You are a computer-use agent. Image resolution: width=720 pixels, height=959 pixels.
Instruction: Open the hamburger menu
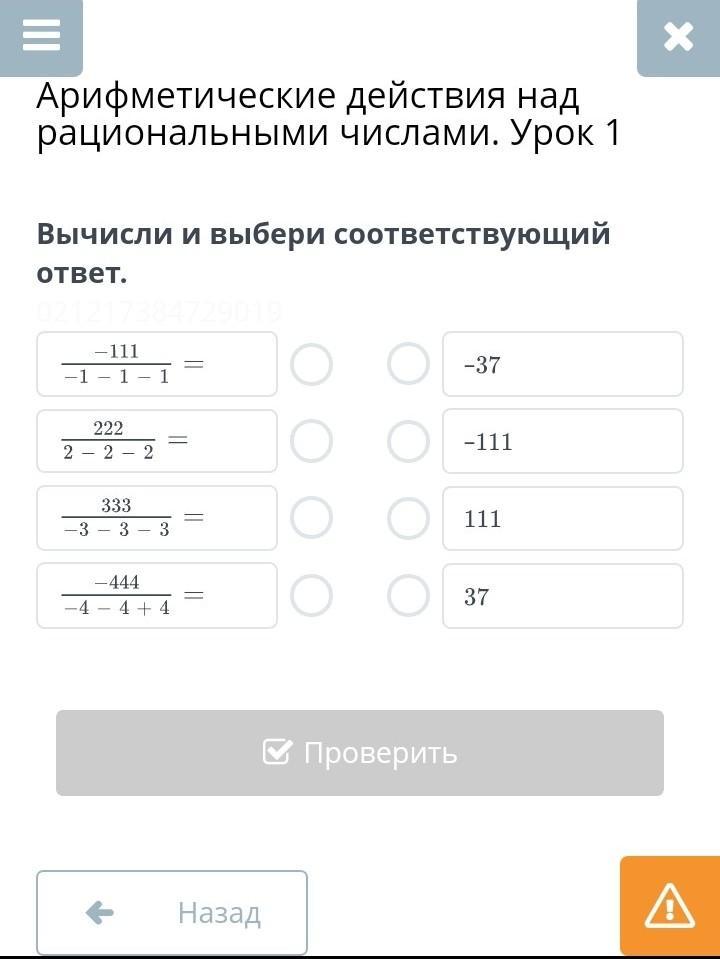pos(41,37)
